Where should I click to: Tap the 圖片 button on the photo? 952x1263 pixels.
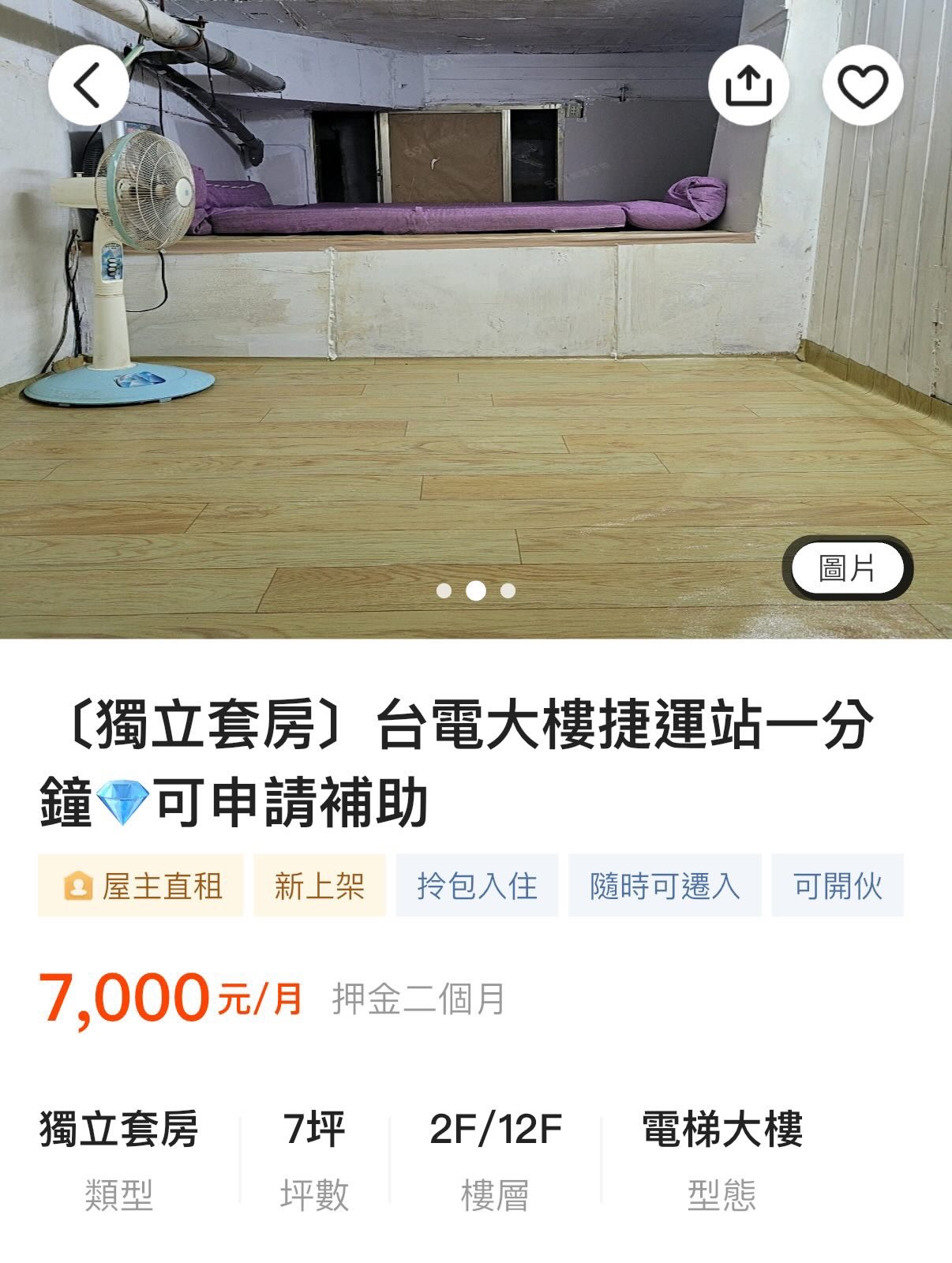pos(847,568)
